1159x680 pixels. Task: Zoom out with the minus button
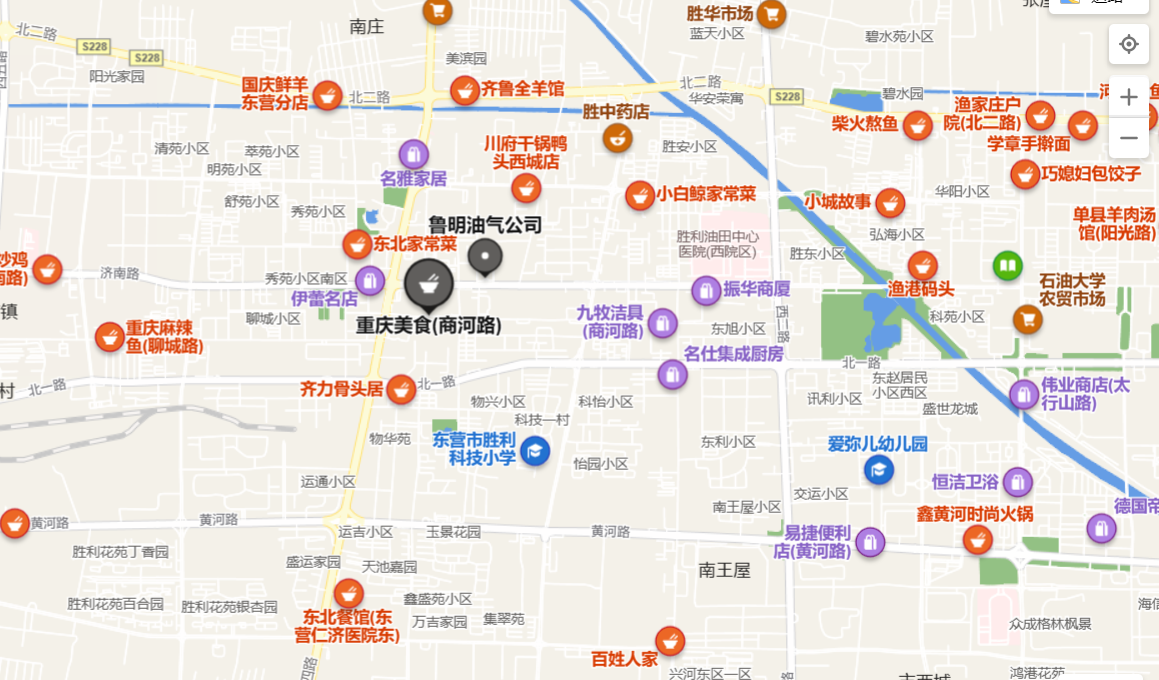(1129, 137)
